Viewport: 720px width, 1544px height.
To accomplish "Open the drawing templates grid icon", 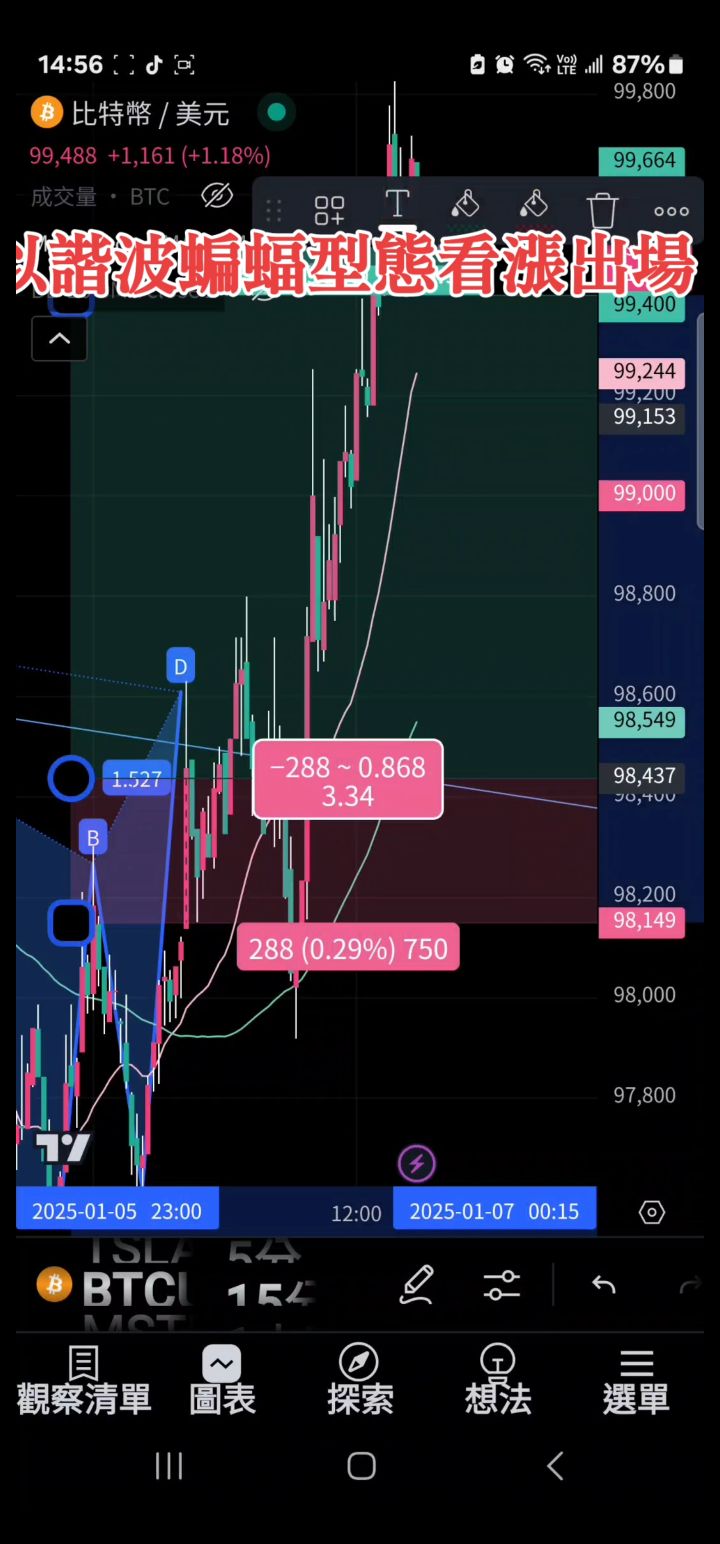I will coord(329,210).
